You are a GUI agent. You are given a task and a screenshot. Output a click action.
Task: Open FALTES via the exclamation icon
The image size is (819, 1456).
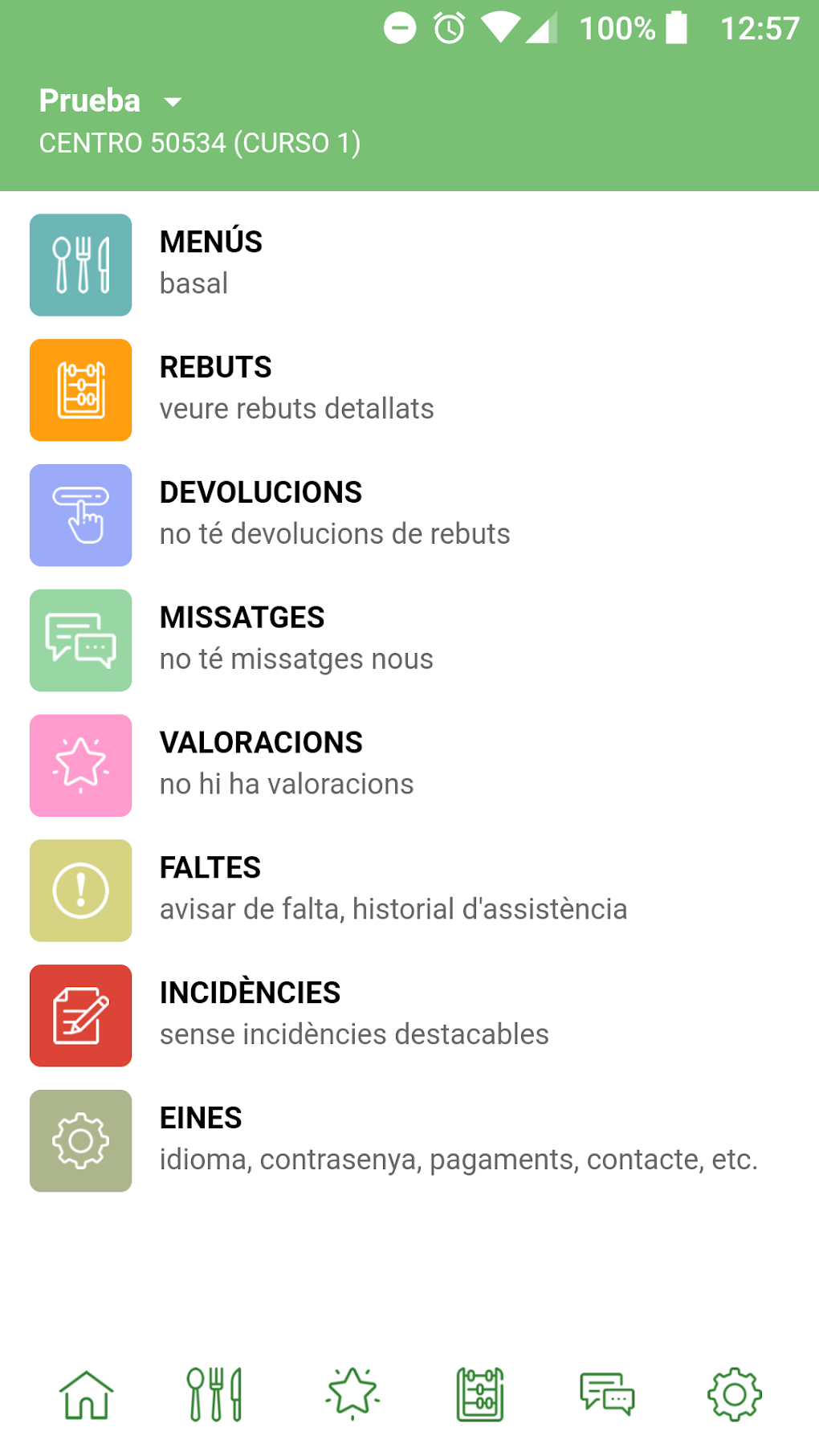point(80,890)
